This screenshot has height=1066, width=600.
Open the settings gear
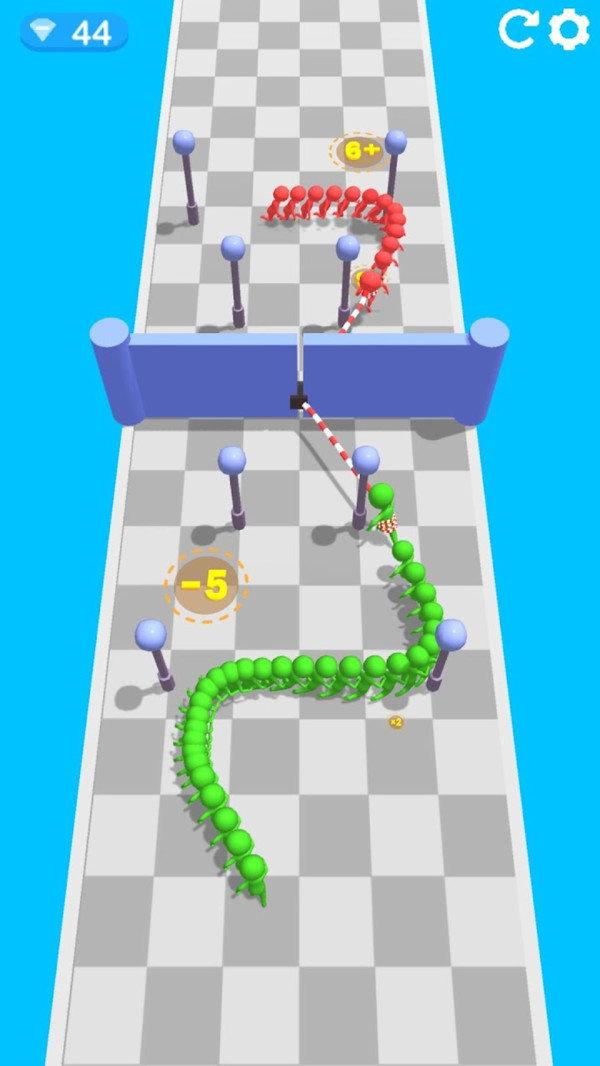click(x=568, y=30)
